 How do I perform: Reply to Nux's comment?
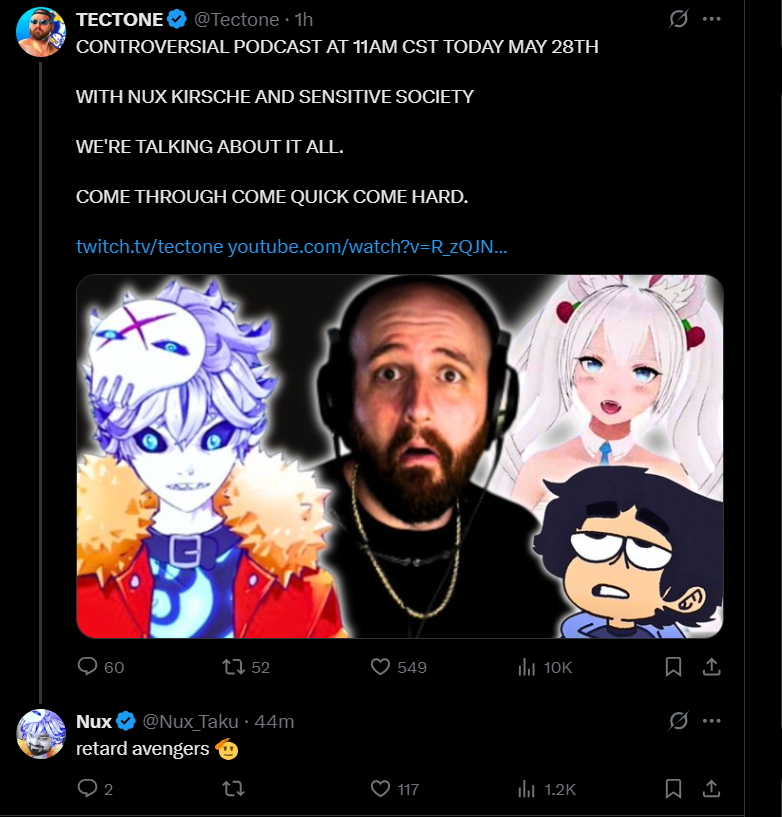88,789
